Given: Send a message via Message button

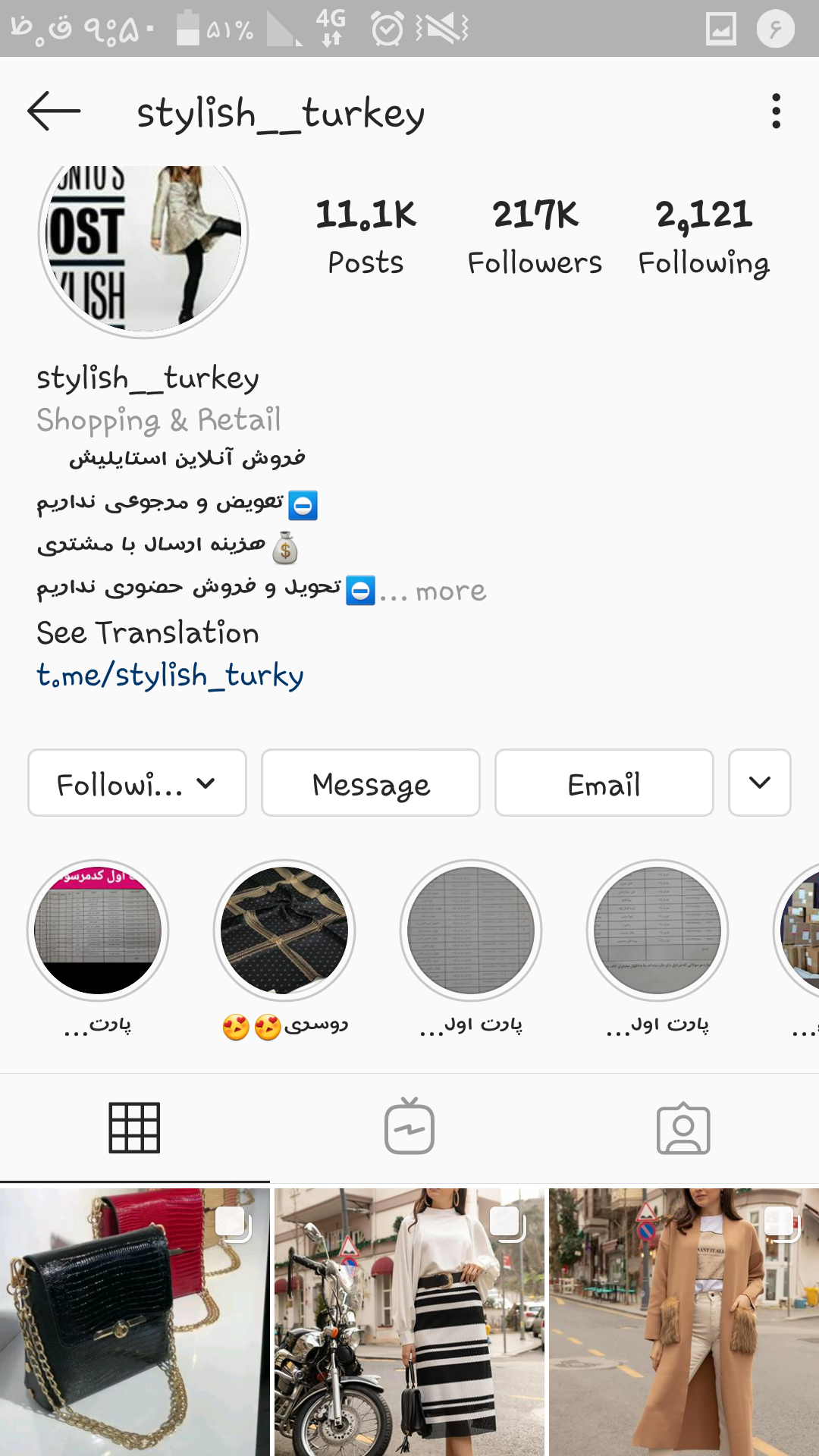Looking at the screenshot, I should pos(371,783).
